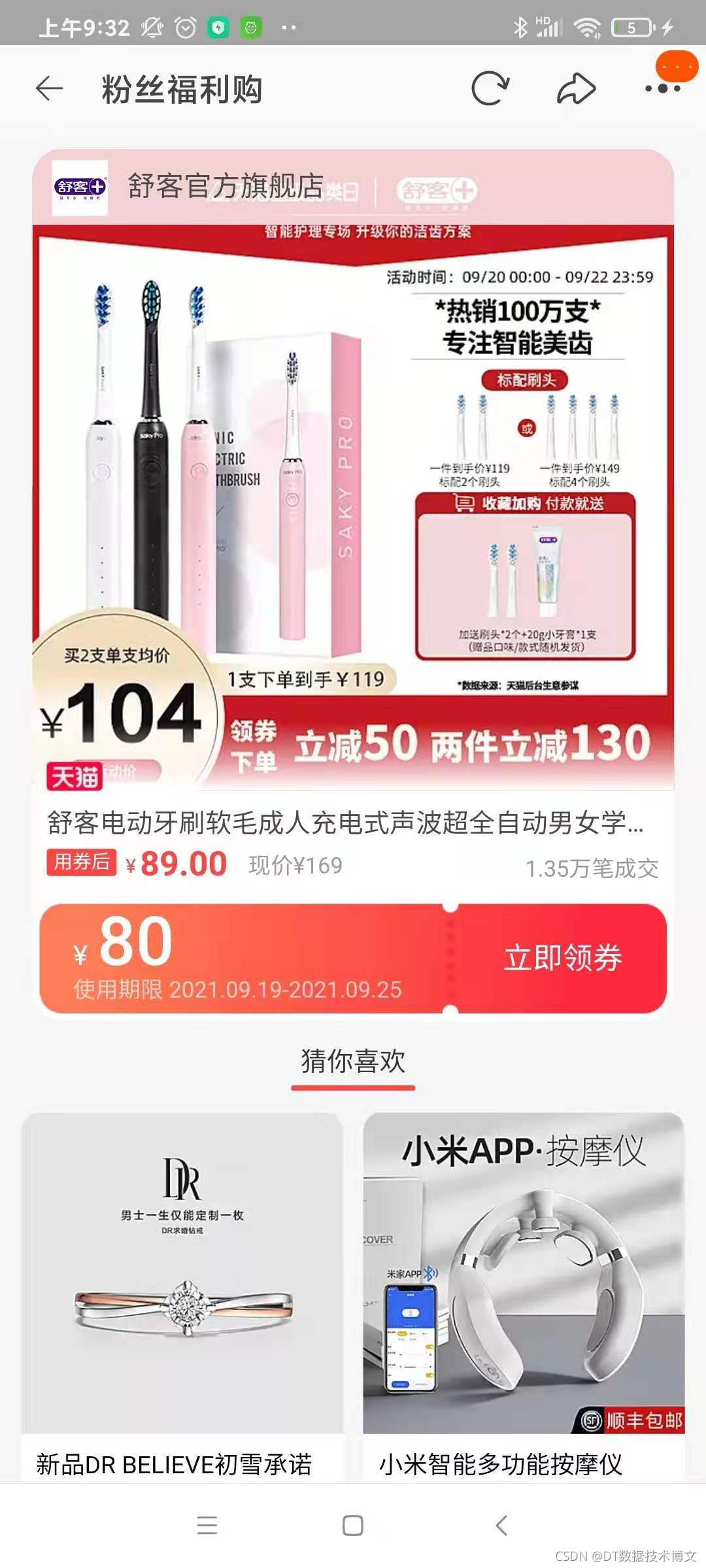Screen dimensions: 706x1568
Task: Claim the ¥80 coupon with 立即领券
Action: tap(562, 958)
